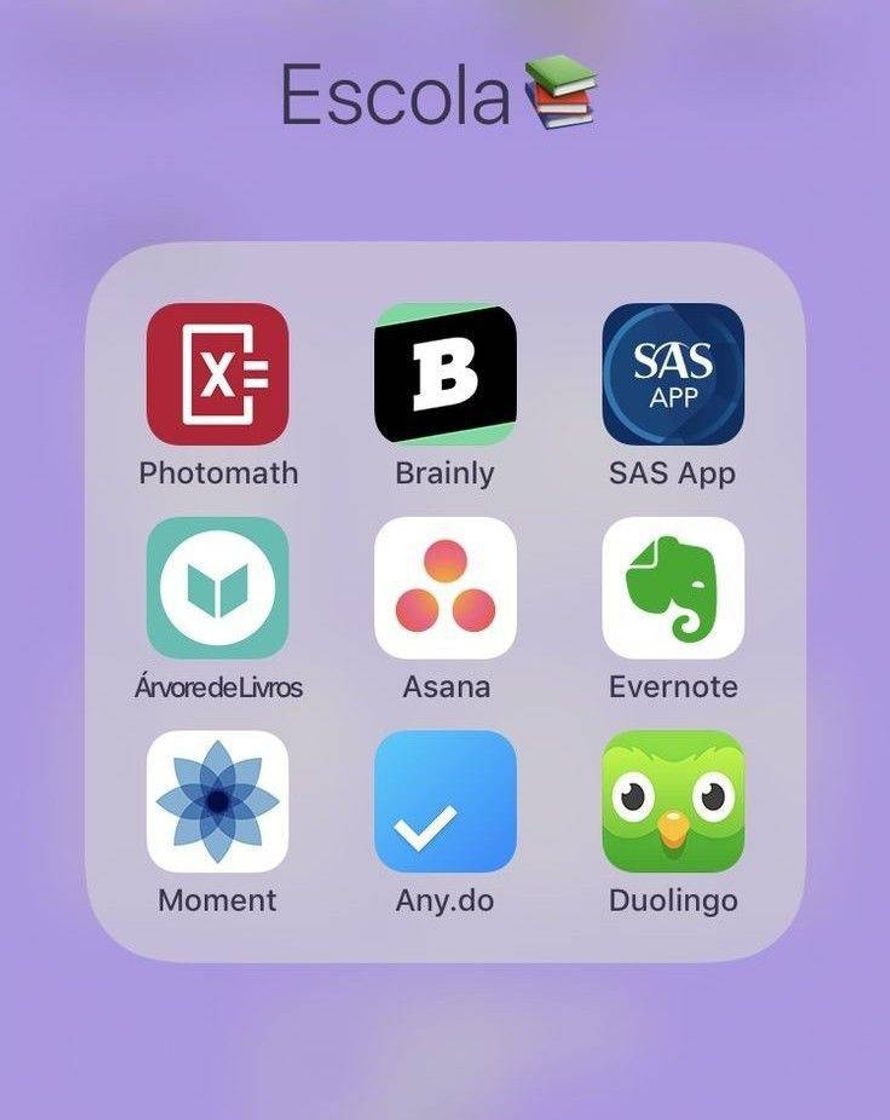The height and width of the screenshot is (1120, 890).
Task: Tap the books emoji beside Escola
Action: (x=555, y=88)
